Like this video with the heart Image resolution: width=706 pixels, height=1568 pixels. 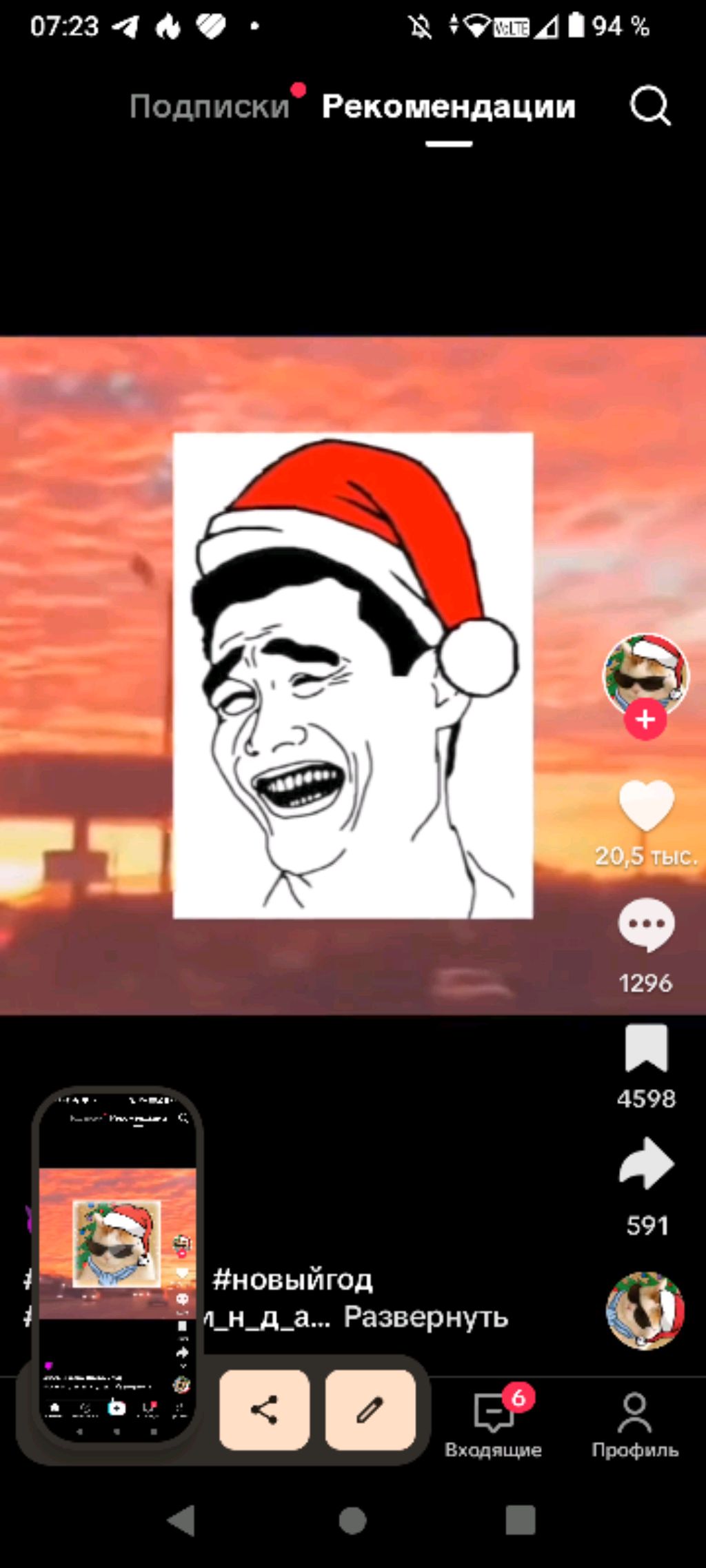tap(646, 804)
